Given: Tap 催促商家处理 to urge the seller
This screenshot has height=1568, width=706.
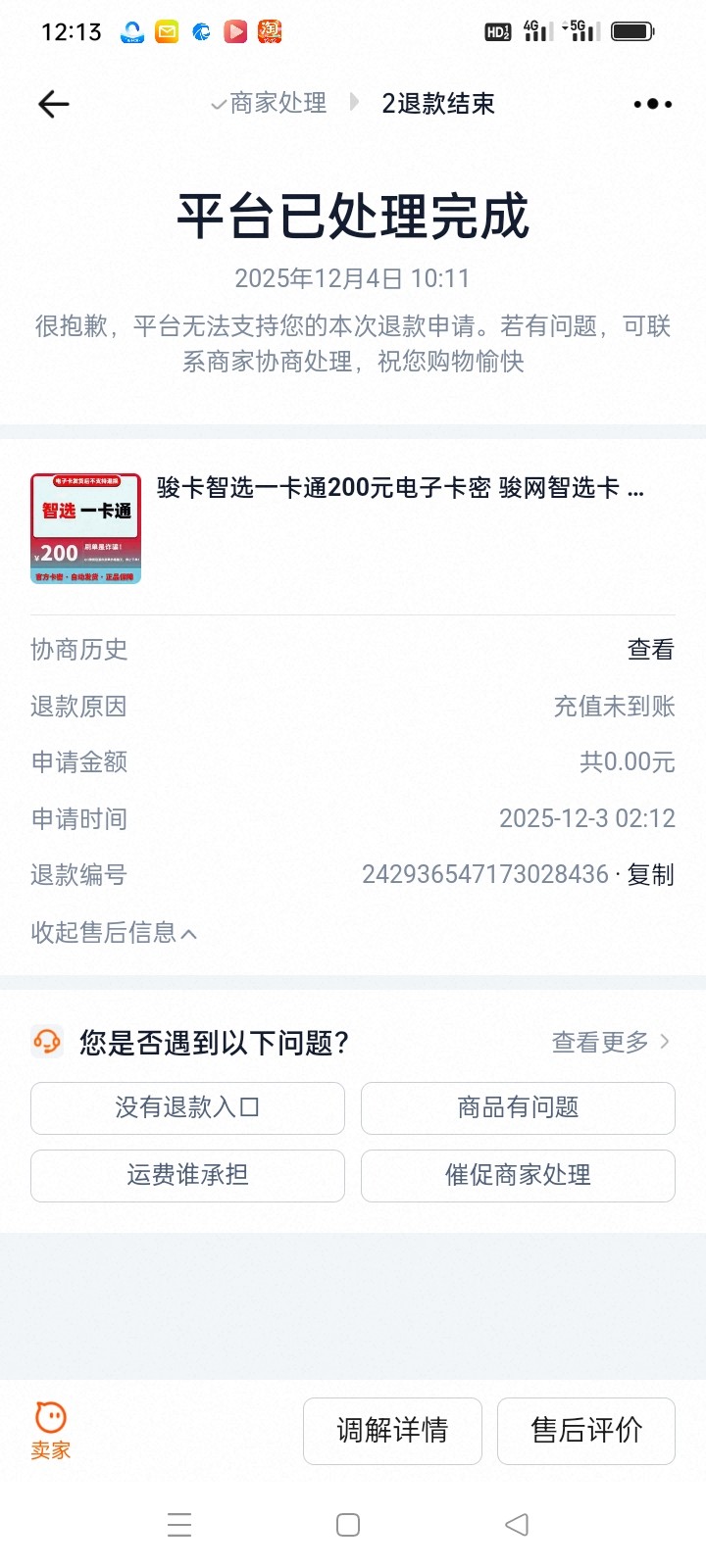Looking at the screenshot, I should coord(518,1175).
